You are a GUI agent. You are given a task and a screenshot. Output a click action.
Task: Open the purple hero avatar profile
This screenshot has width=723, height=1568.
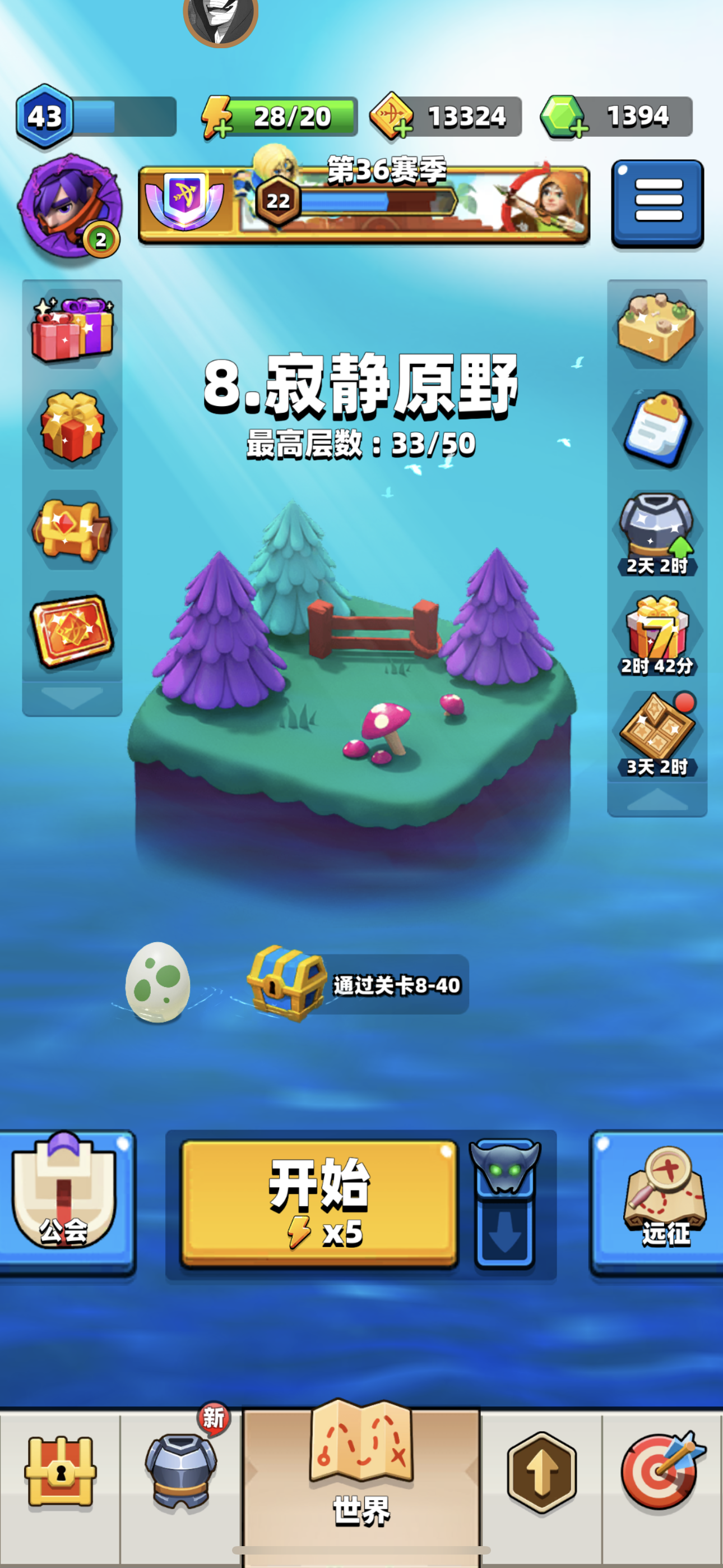pyautogui.click(x=70, y=206)
